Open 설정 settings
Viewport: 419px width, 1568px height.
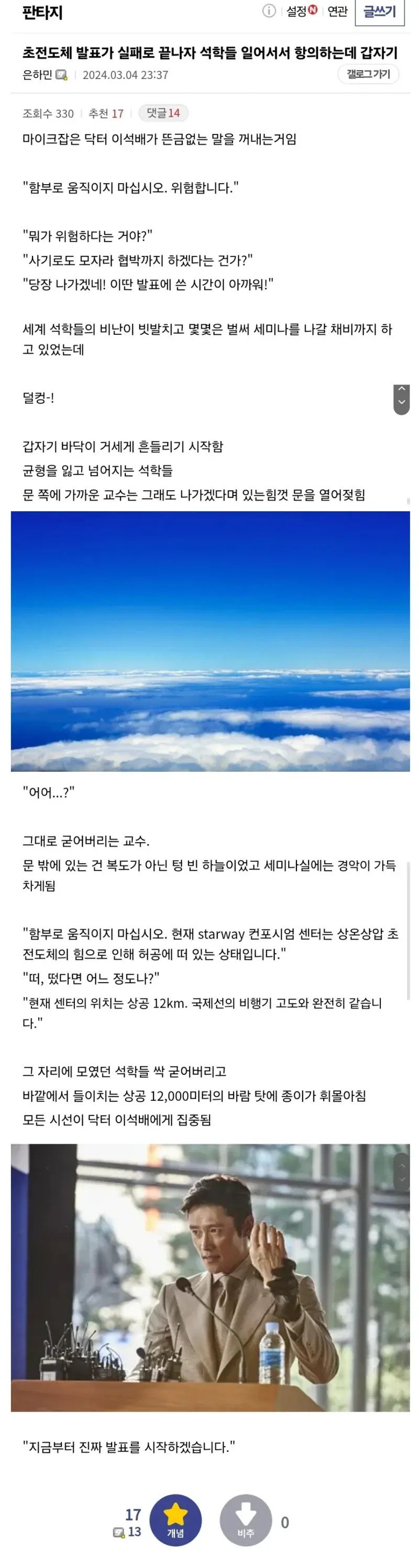(302, 11)
